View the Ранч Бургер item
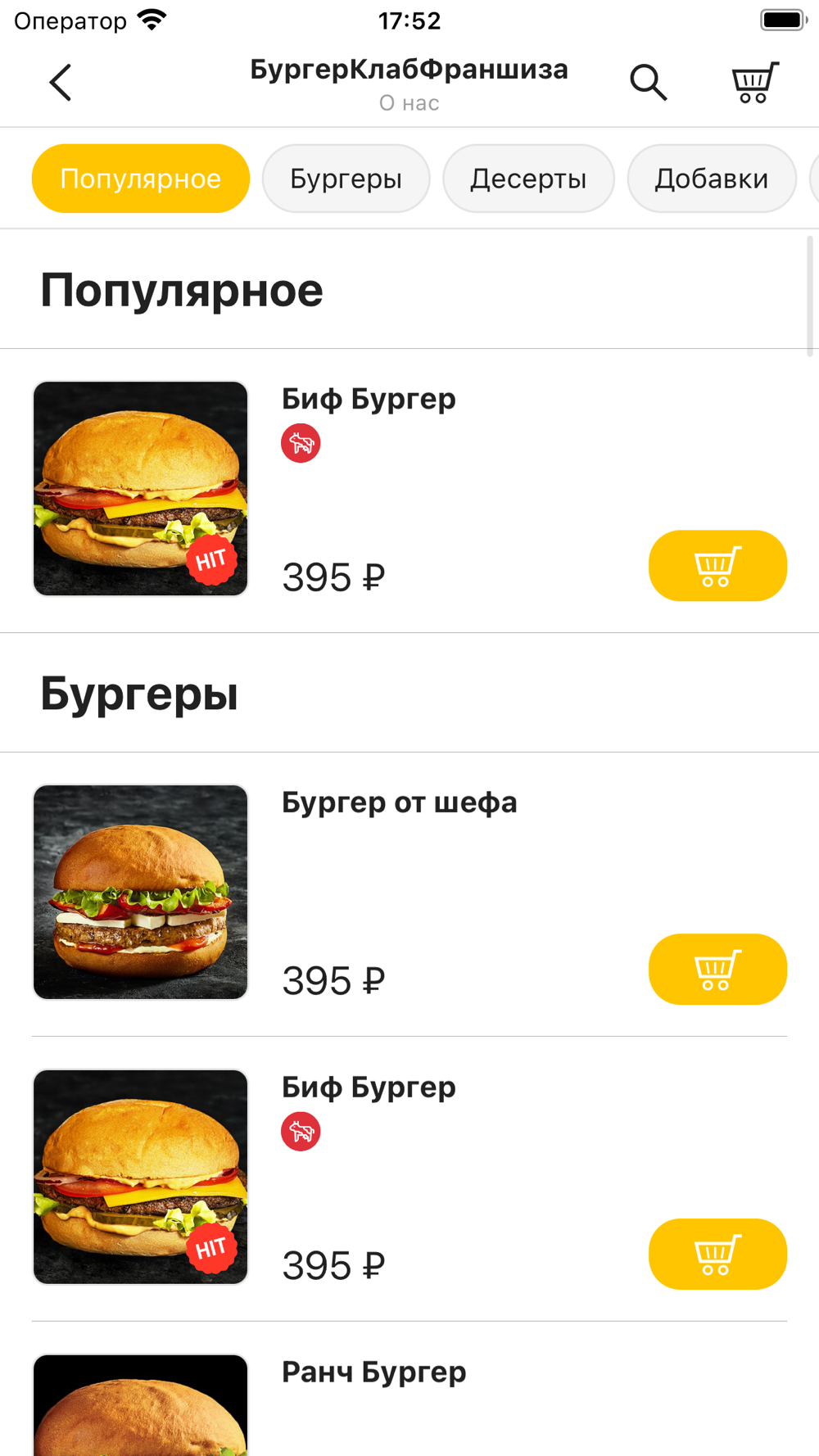 [373, 1372]
